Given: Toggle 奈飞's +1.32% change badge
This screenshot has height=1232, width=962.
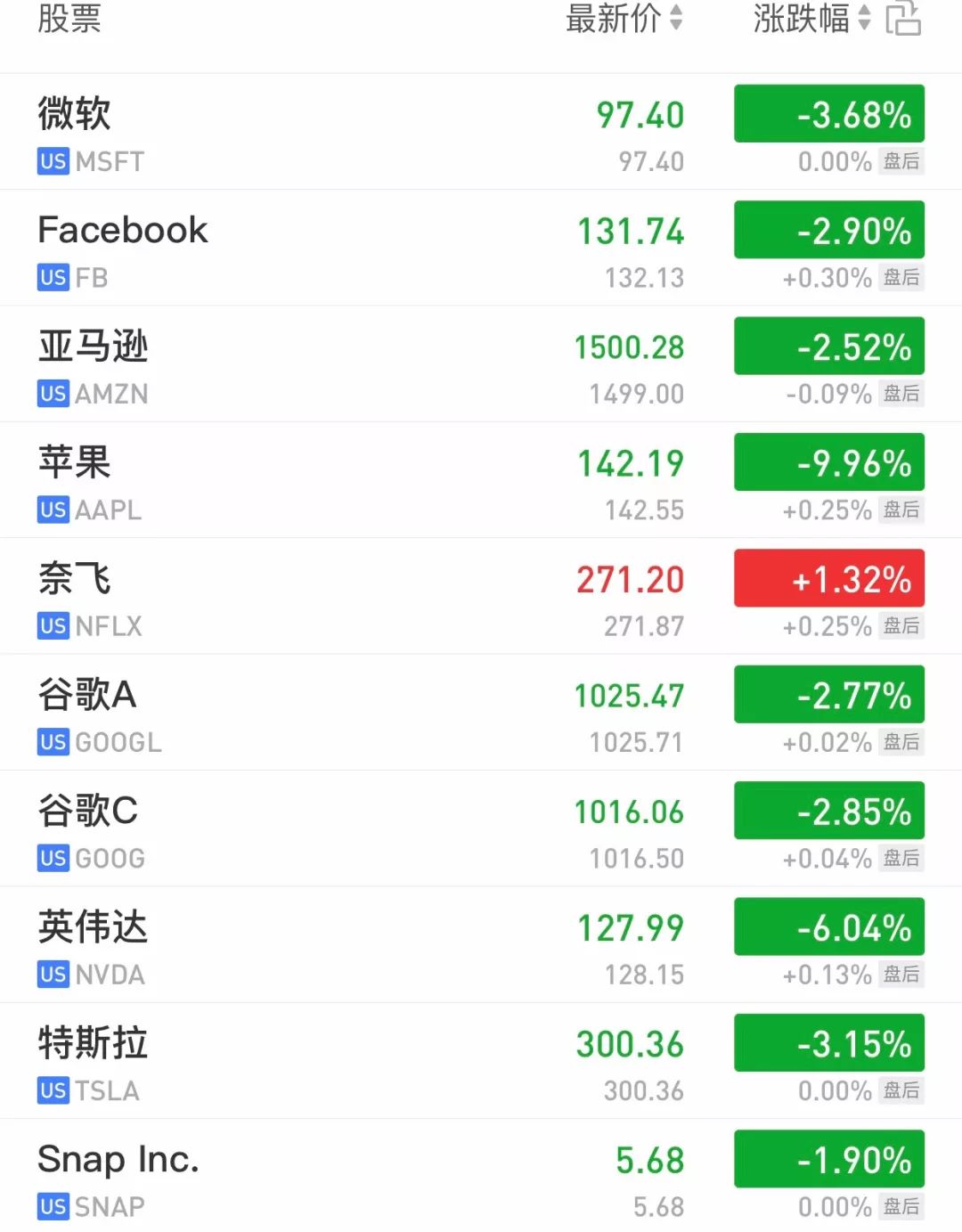Looking at the screenshot, I should click(x=828, y=578).
